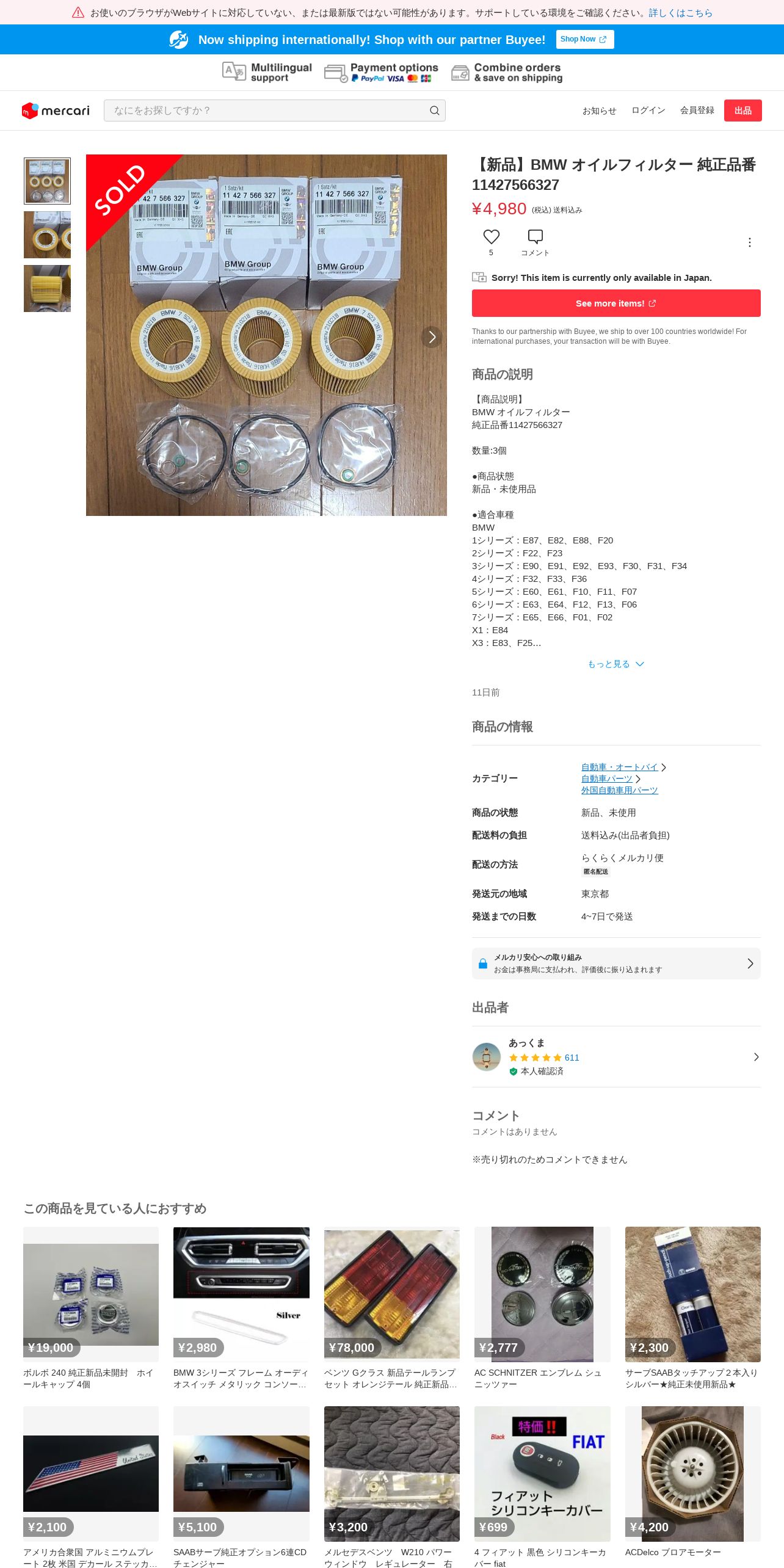
Task: Open お知らせ notifications
Action: [599, 111]
